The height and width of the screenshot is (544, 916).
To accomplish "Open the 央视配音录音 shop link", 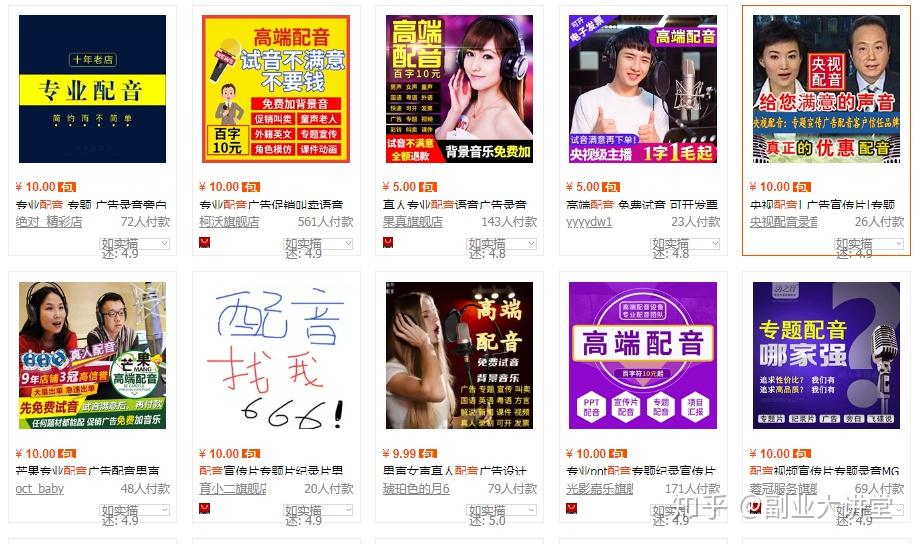I will click(783, 222).
